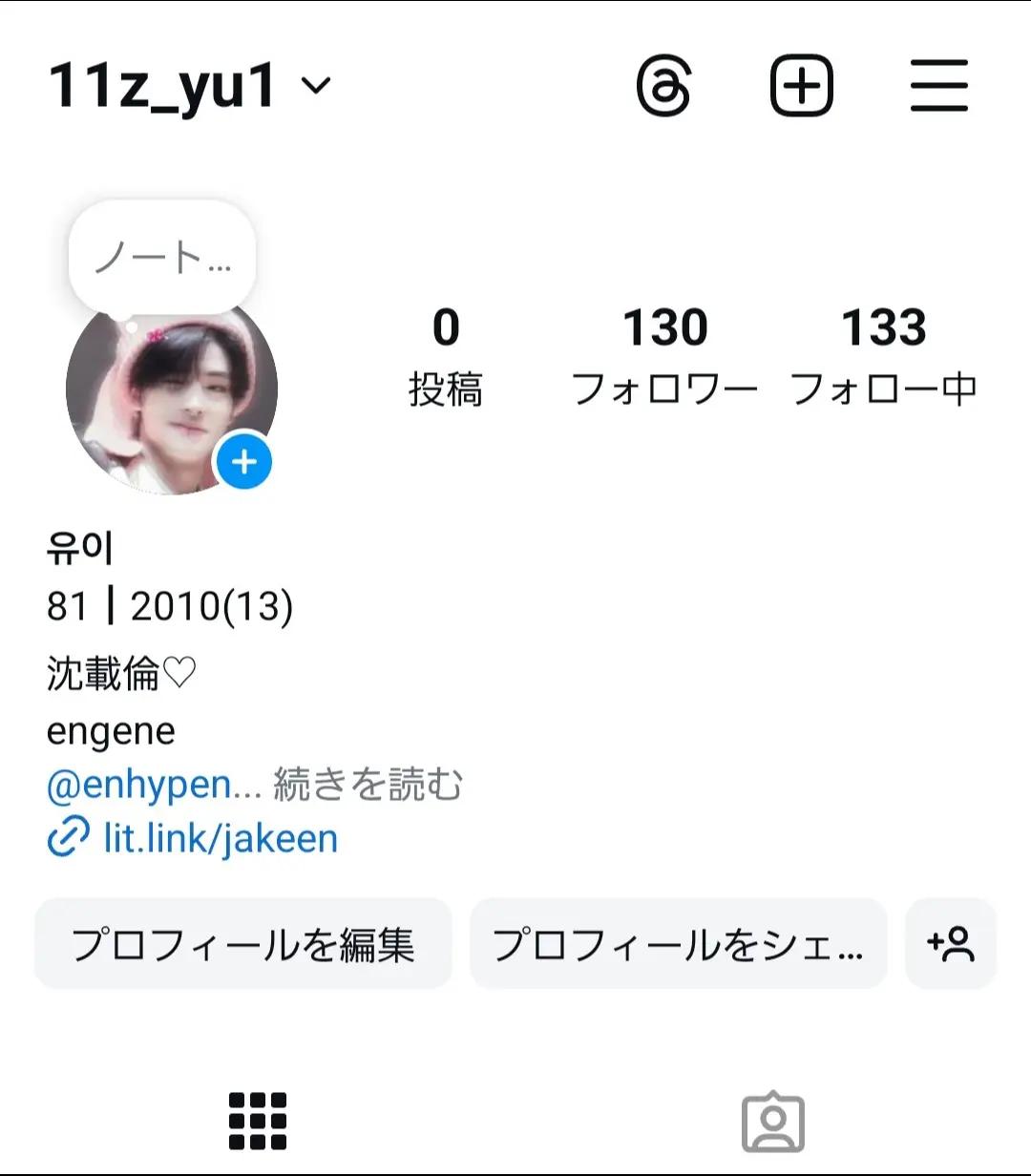The height and width of the screenshot is (1176, 1031).
Task: Open the 11z_yu1 account switcher dropdown
Action: click(x=189, y=85)
